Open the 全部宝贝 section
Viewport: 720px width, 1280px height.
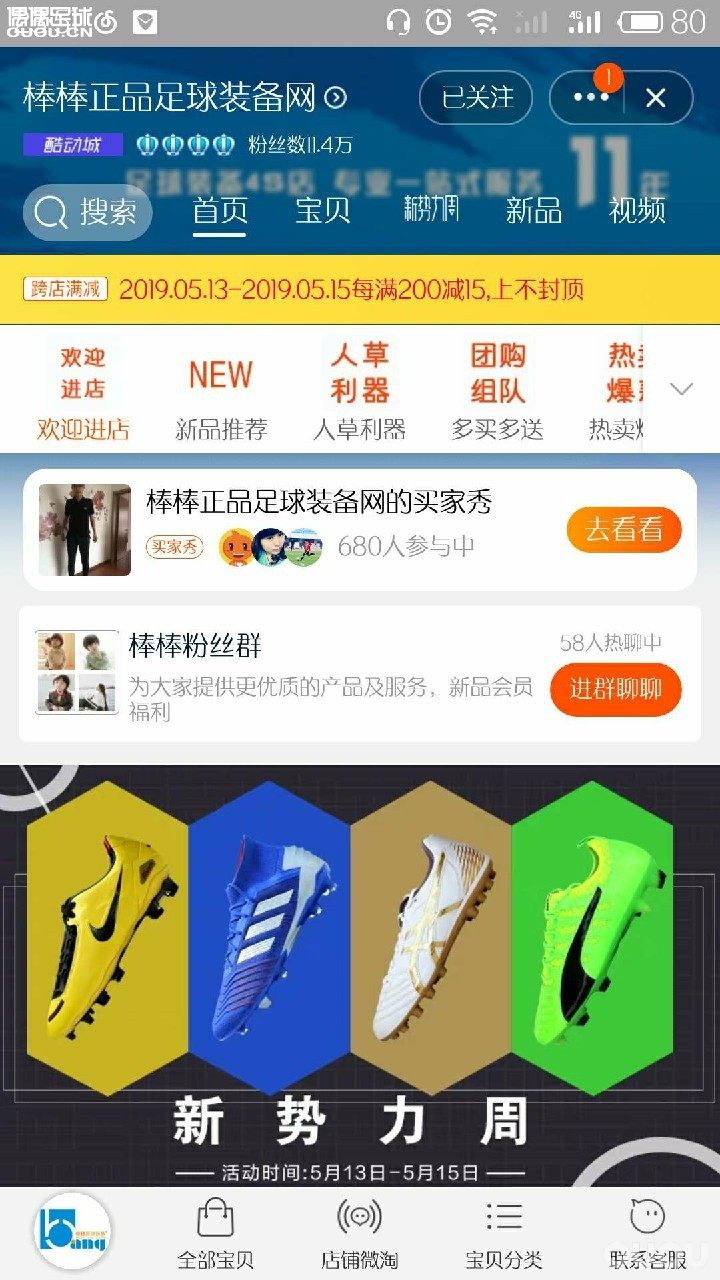tap(215, 1233)
